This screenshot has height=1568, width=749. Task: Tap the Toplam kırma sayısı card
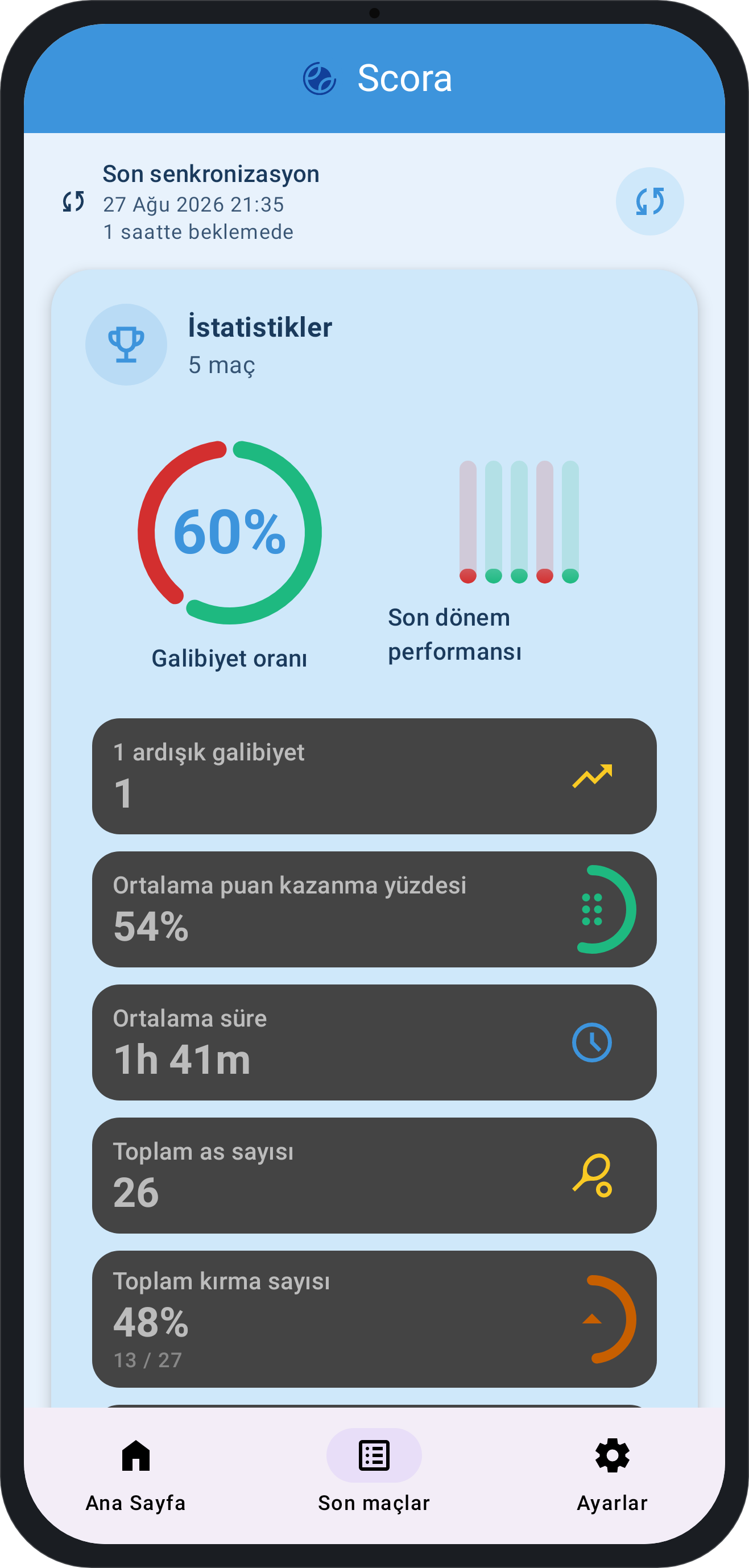point(374,1318)
